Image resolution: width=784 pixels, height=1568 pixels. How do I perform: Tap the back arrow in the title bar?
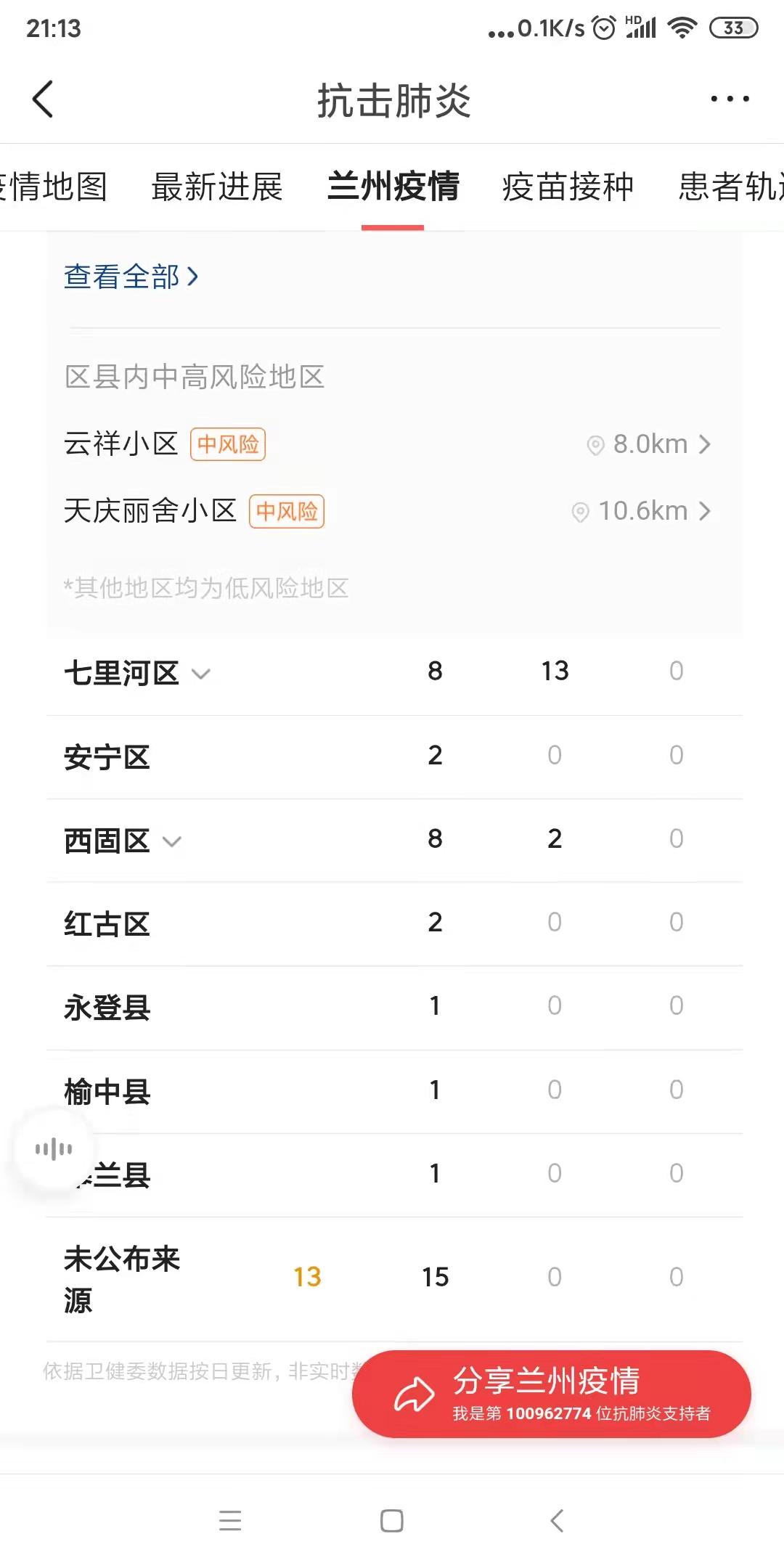(x=44, y=100)
